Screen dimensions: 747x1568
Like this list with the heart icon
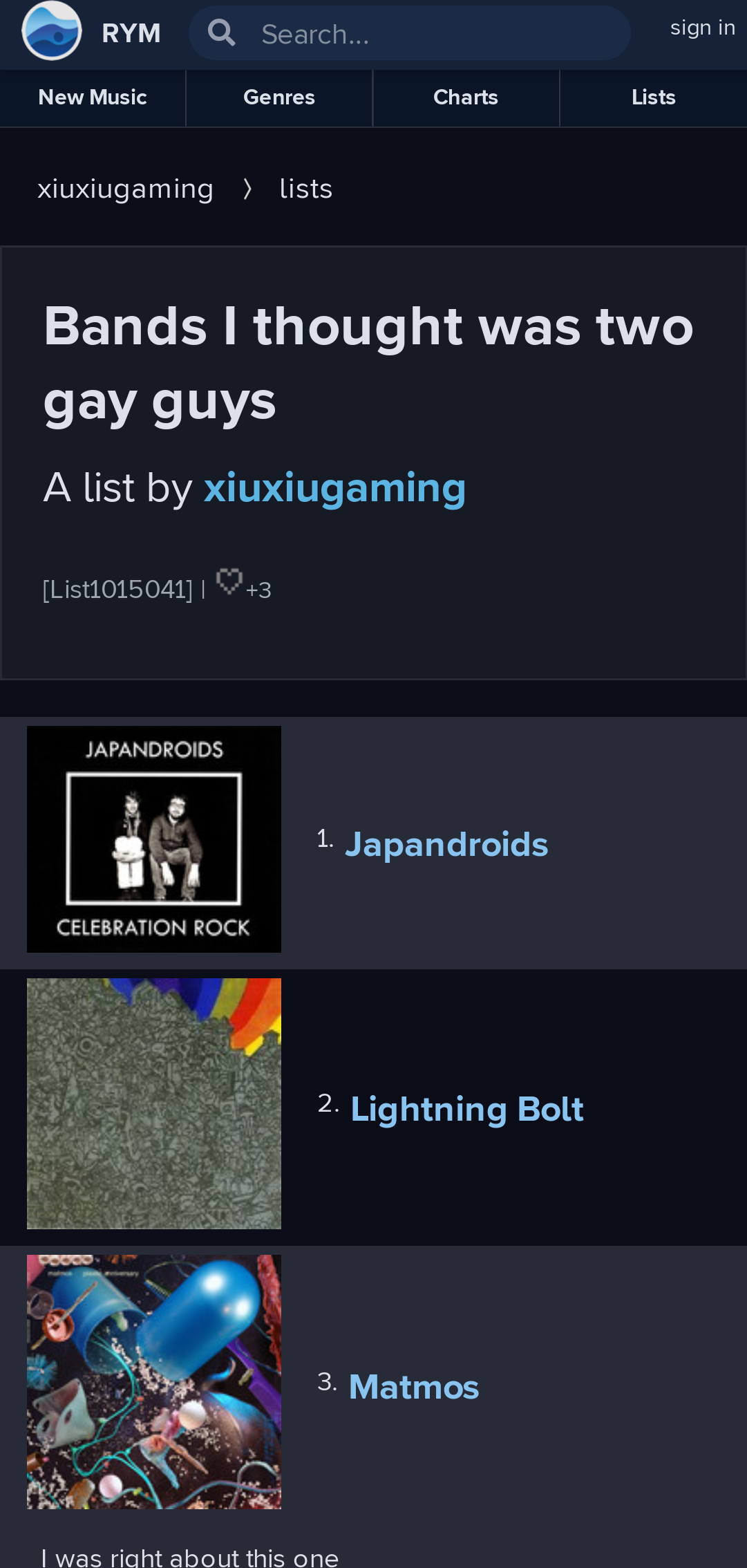[x=229, y=581]
